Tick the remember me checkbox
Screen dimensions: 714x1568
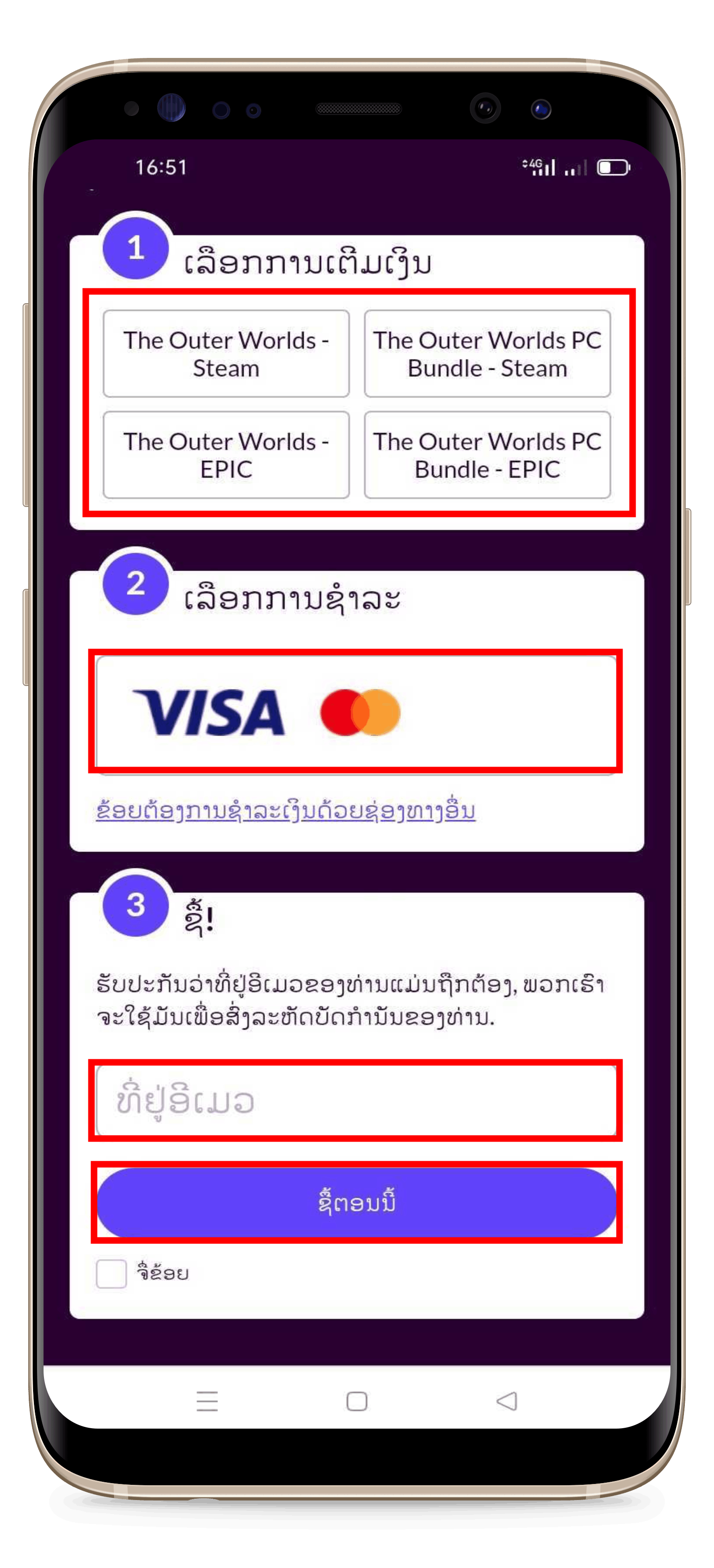[111, 1274]
